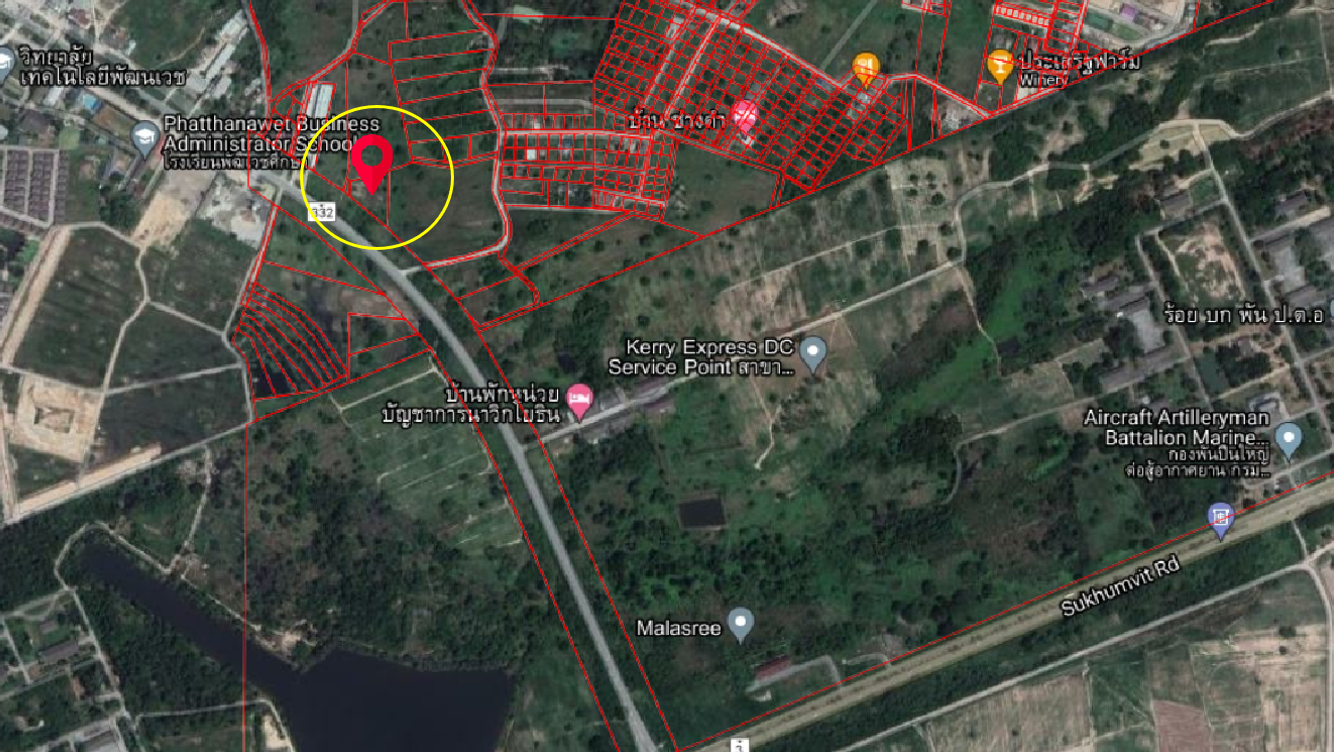Image resolution: width=1334 pixels, height=752 pixels.
Task: Tap the bus stop icon on Sukhumvit Rd
Action: (1219, 518)
